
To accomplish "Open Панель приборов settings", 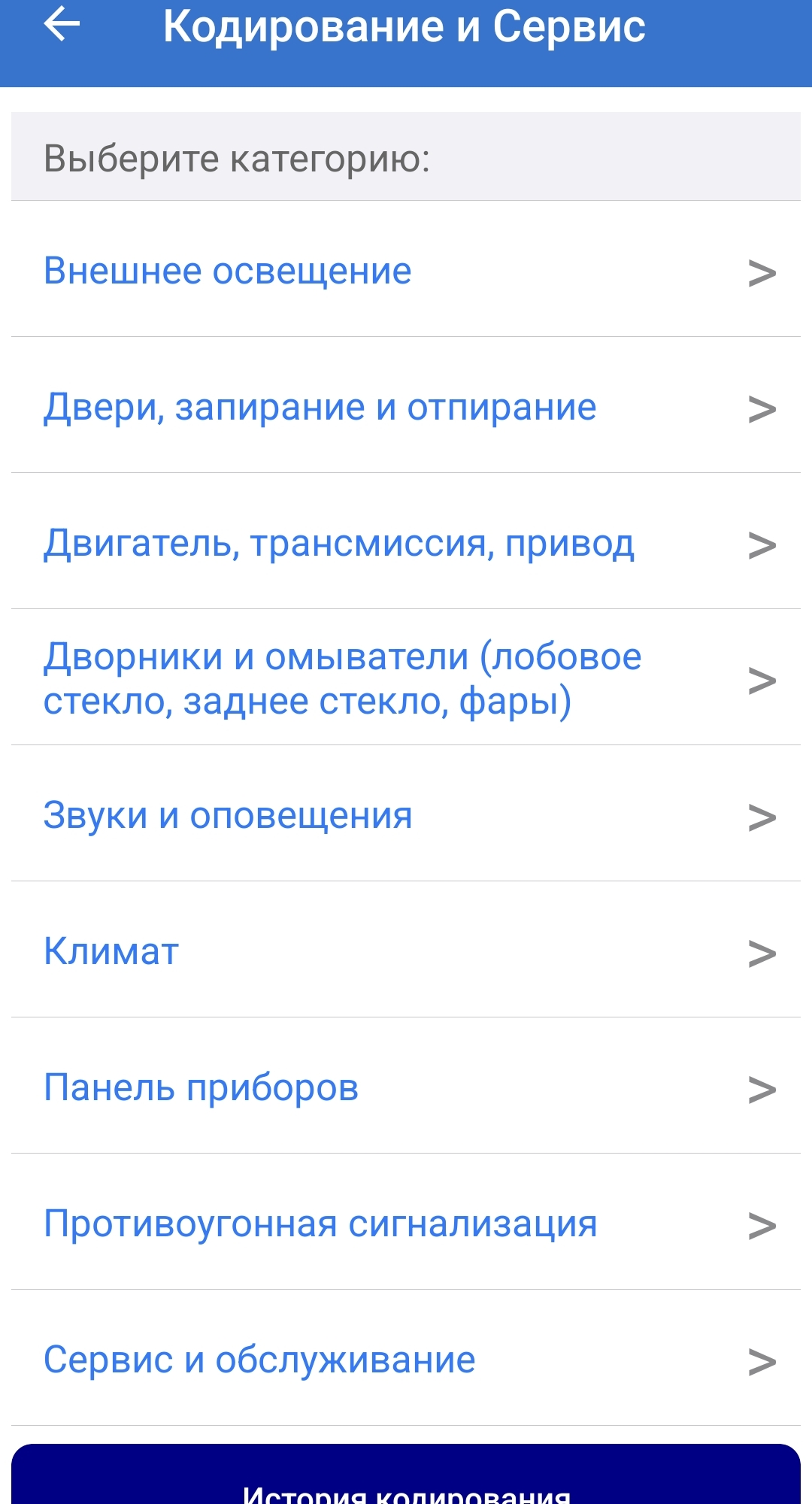I will (406, 1087).
